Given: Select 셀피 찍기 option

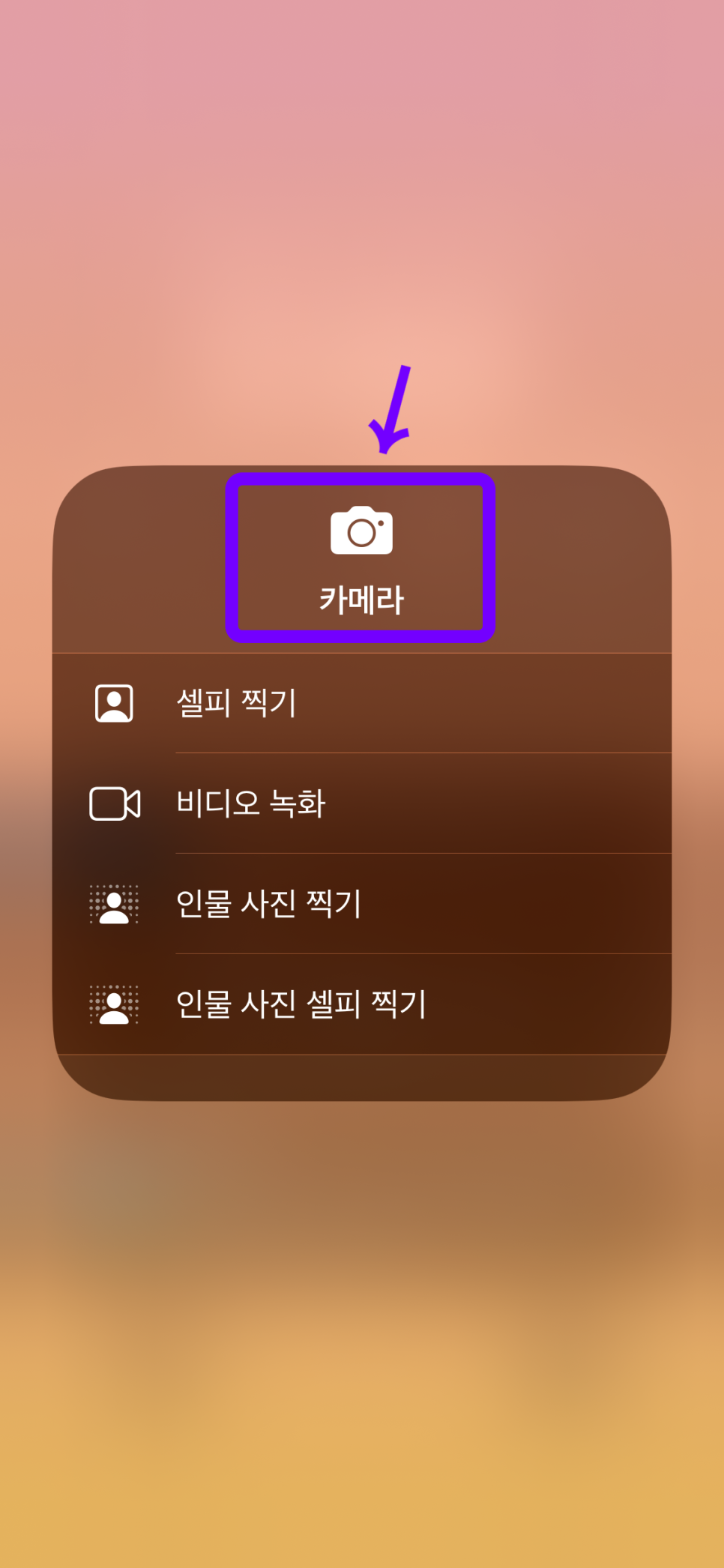Looking at the screenshot, I should 361,703.
